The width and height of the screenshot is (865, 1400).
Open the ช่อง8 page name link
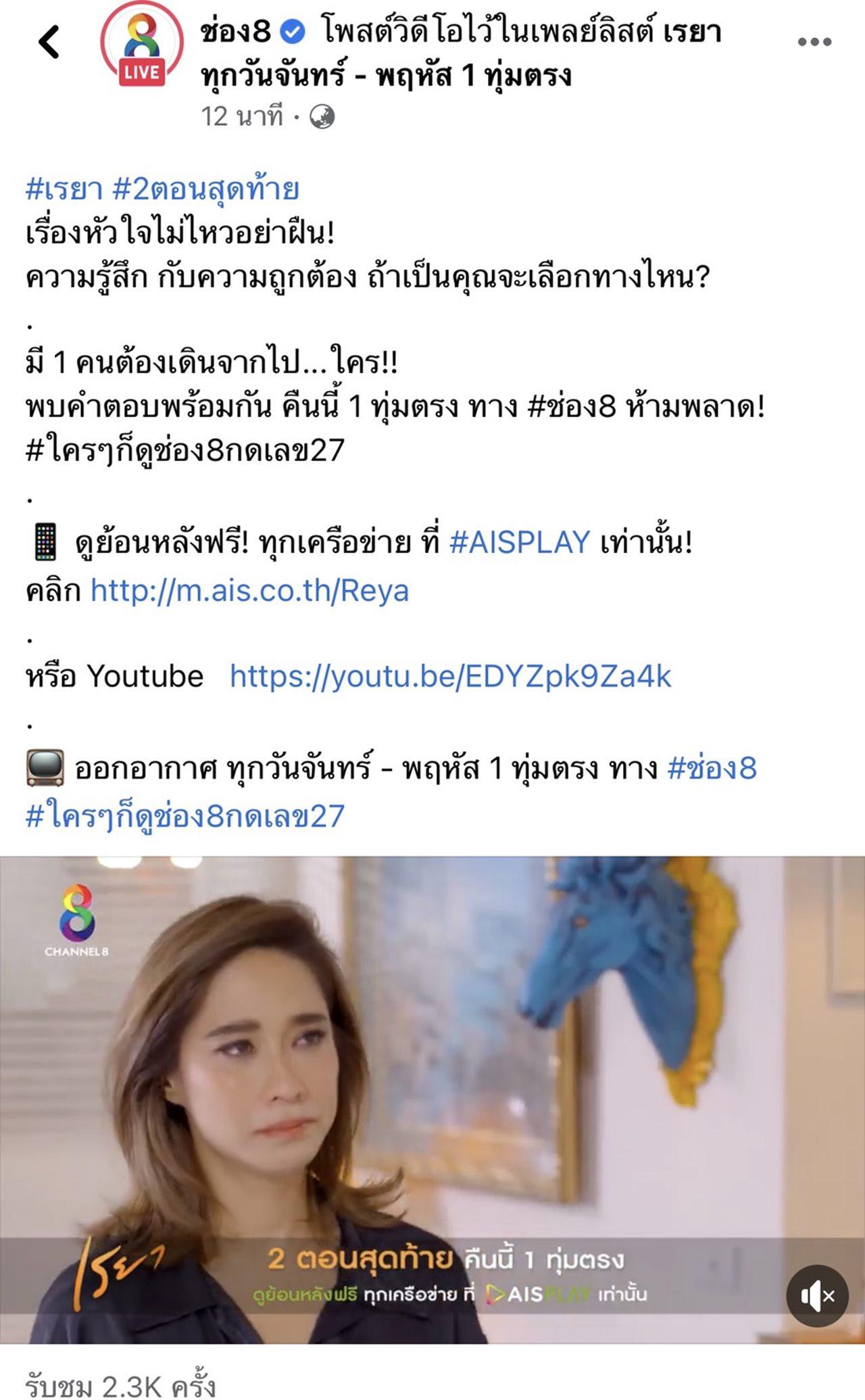[236, 32]
